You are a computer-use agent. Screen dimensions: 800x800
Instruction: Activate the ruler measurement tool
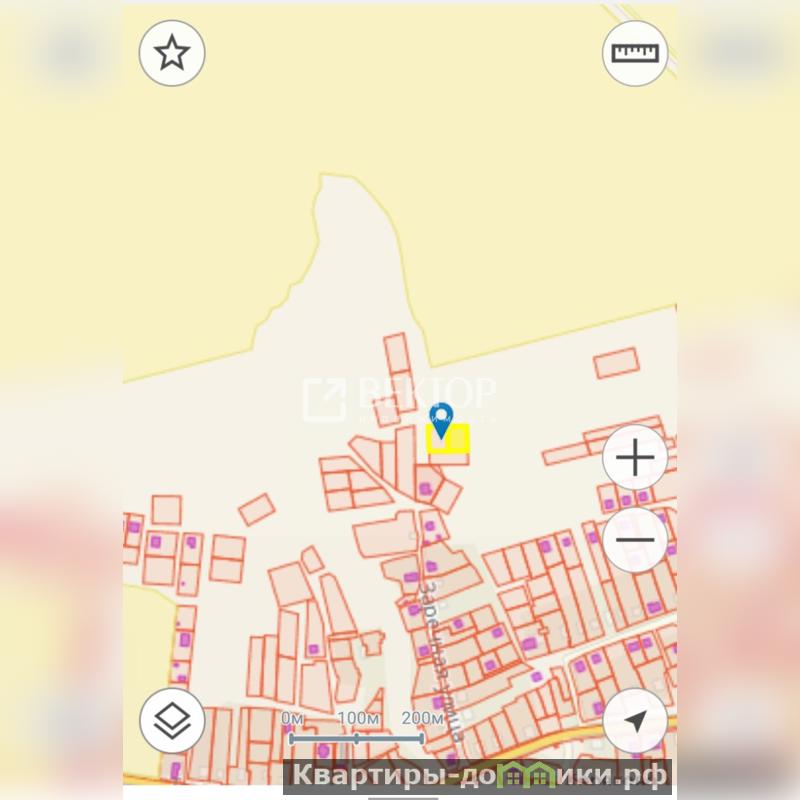[x=635, y=53]
